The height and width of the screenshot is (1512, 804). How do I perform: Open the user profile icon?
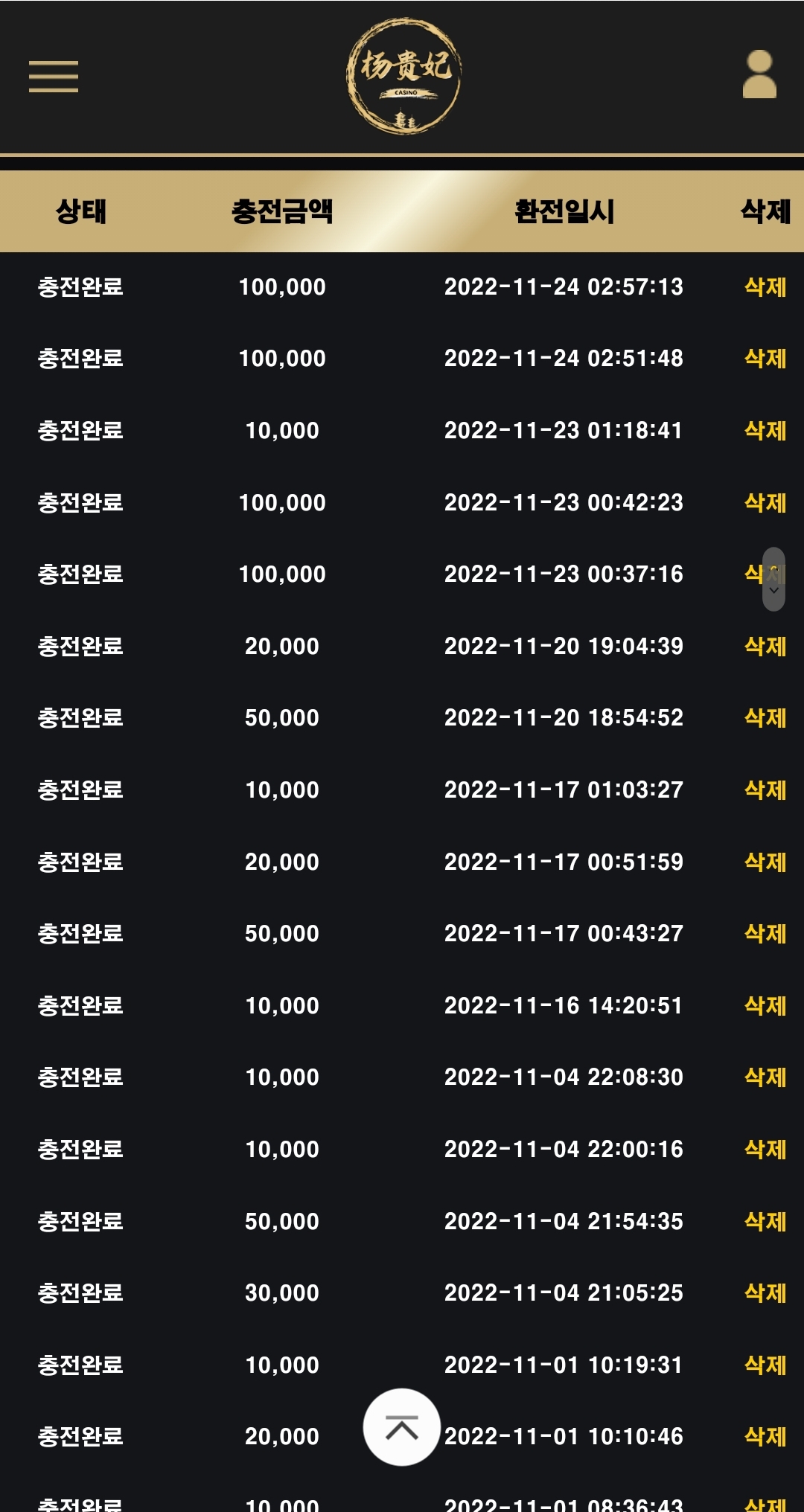tap(759, 74)
